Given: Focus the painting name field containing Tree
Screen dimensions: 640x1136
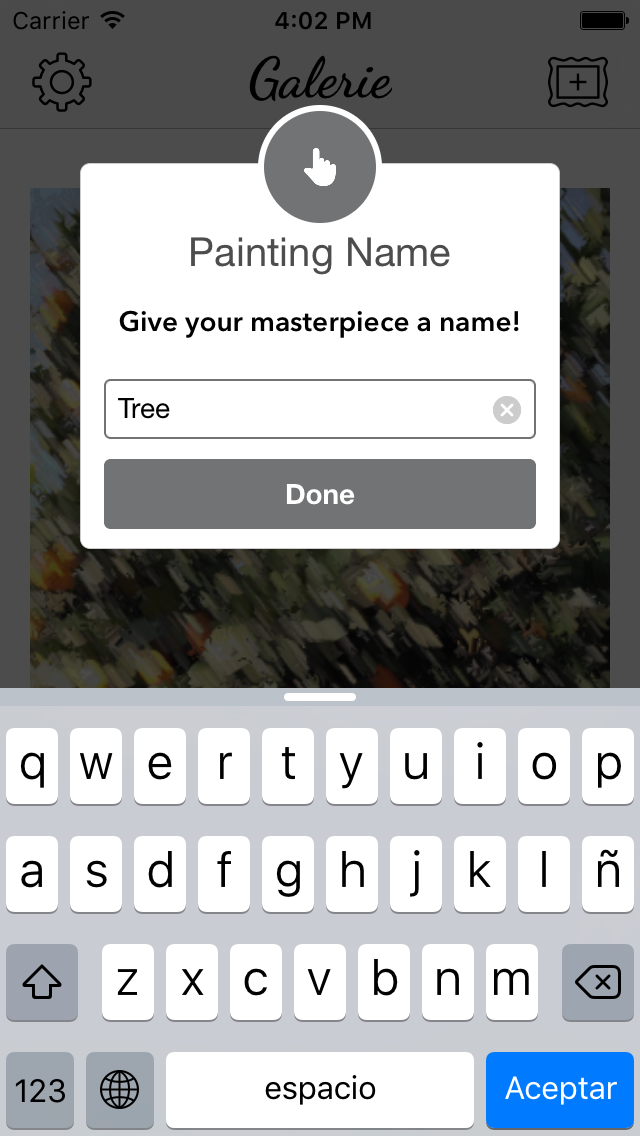Looking at the screenshot, I should click(320, 409).
